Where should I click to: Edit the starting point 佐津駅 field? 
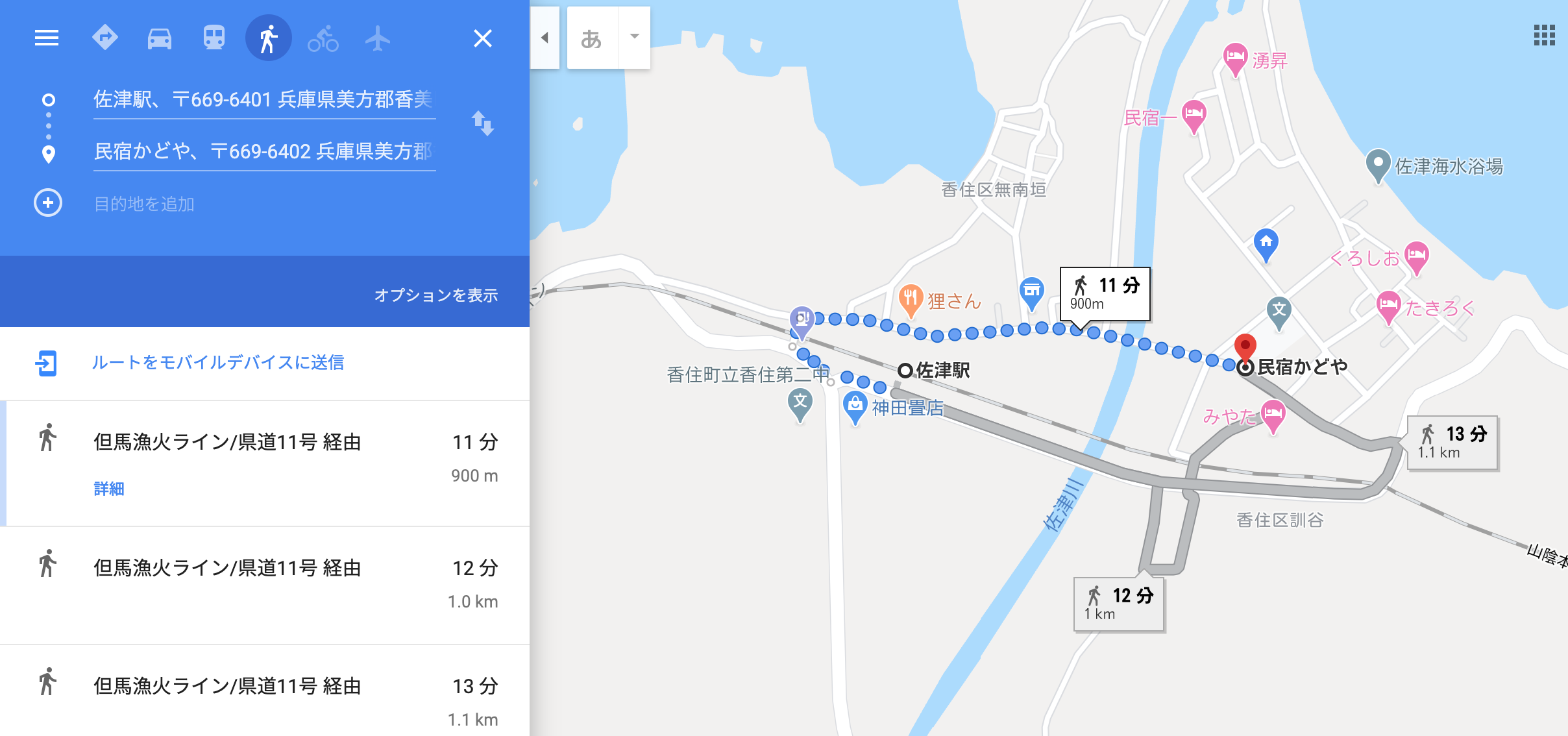pos(263,99)
